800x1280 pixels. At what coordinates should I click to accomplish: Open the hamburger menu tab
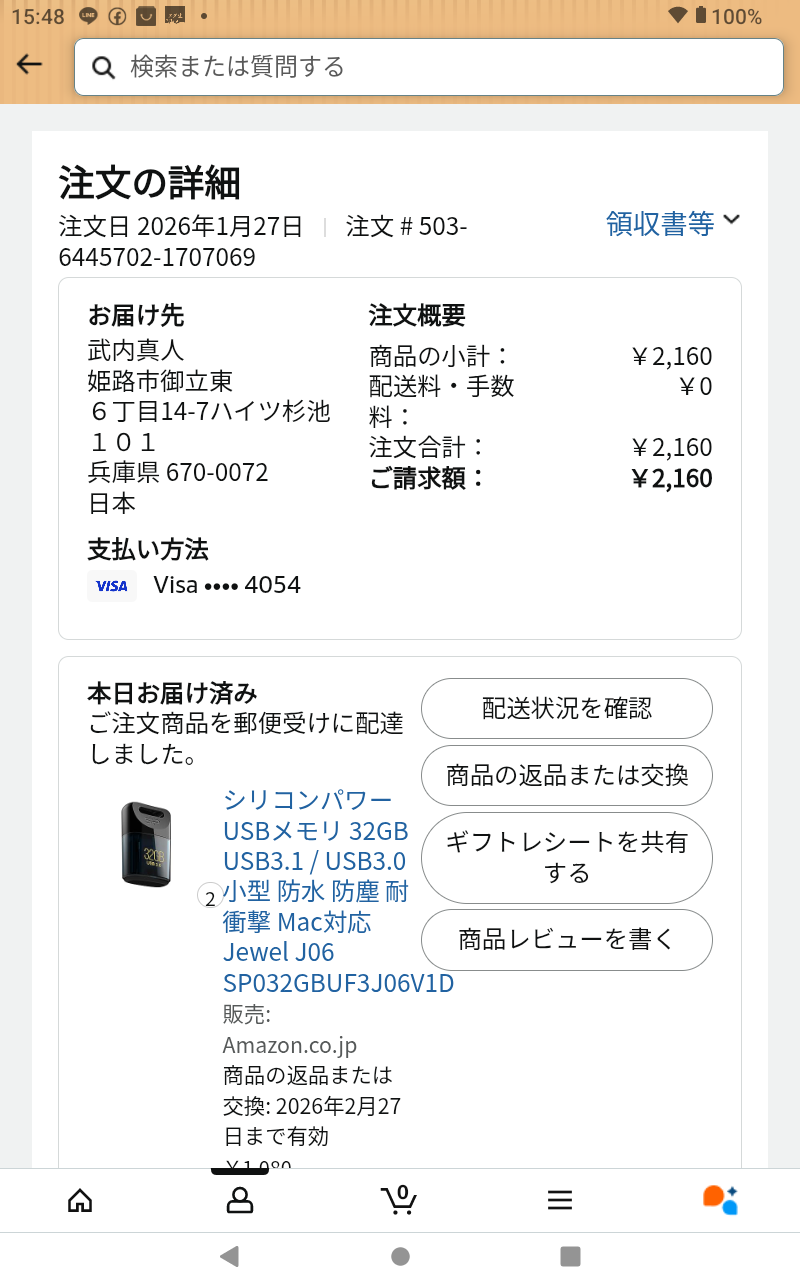coord(560,1200)
